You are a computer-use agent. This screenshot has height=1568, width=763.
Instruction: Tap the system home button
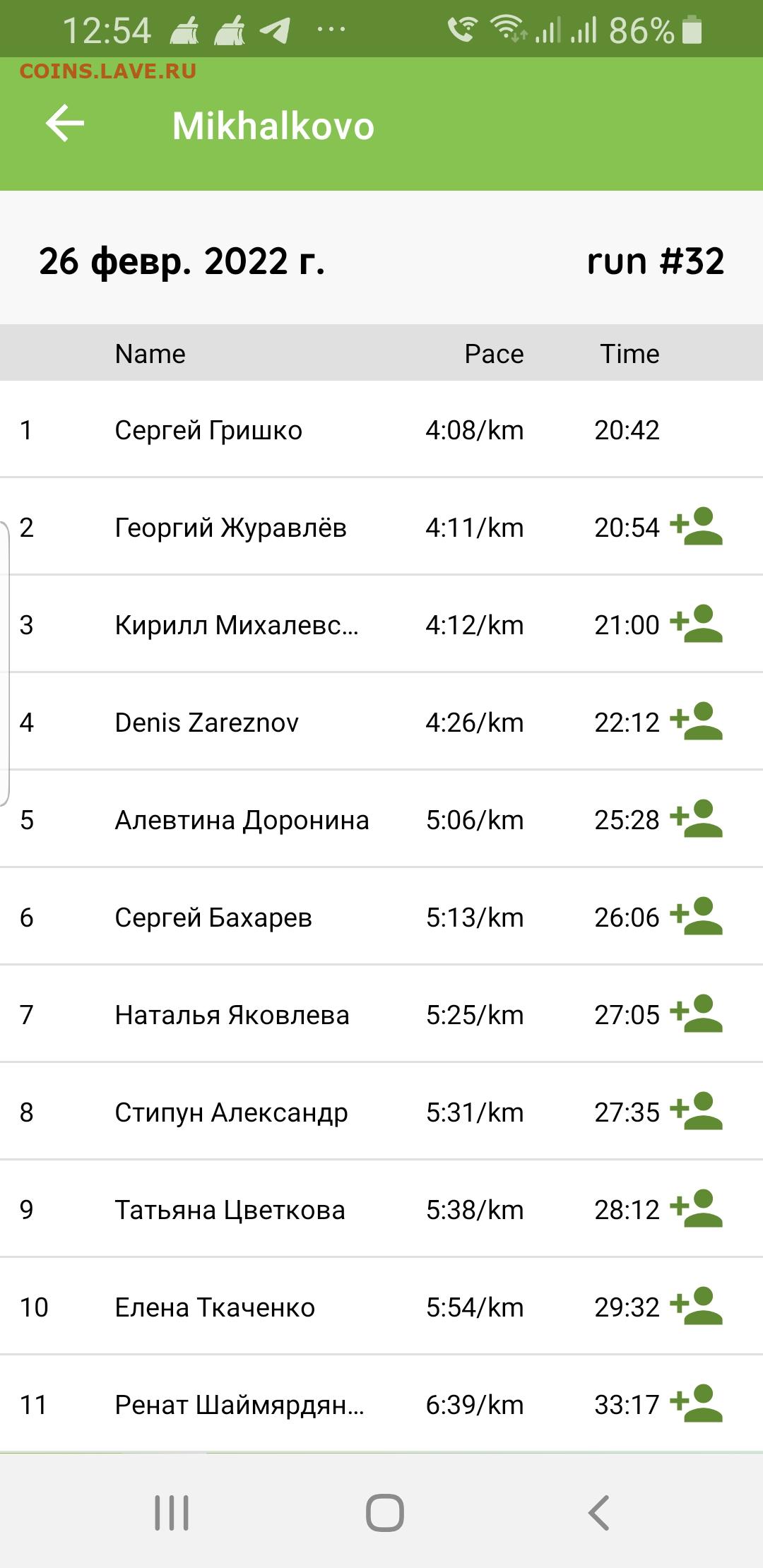tap(385, 1513)
